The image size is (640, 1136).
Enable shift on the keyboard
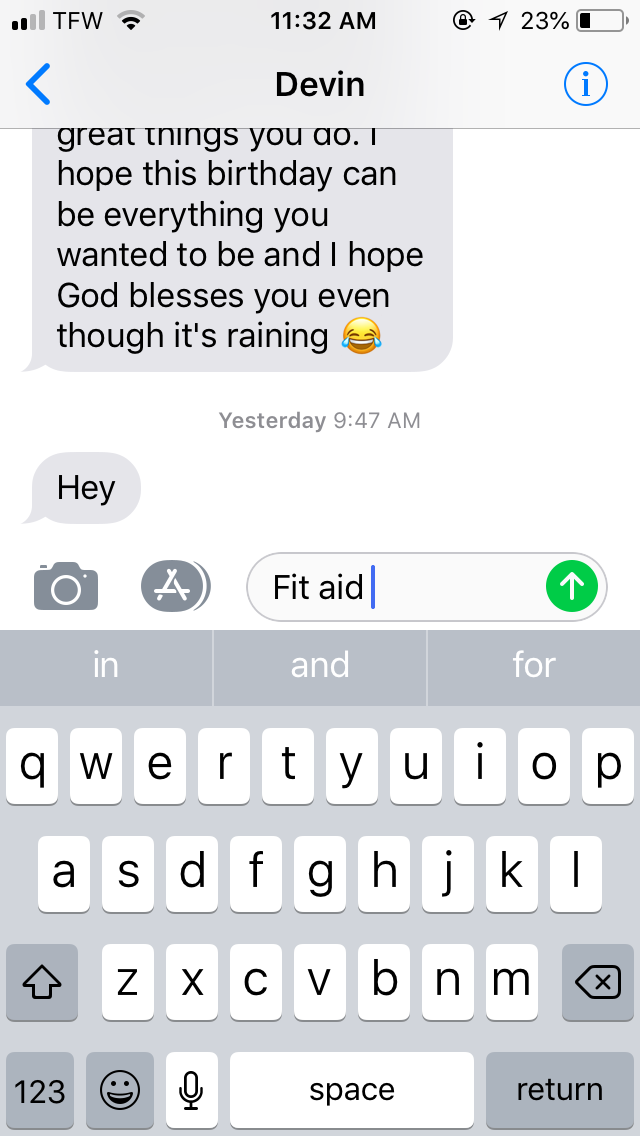pyautogui.click(x=41, y=983)
